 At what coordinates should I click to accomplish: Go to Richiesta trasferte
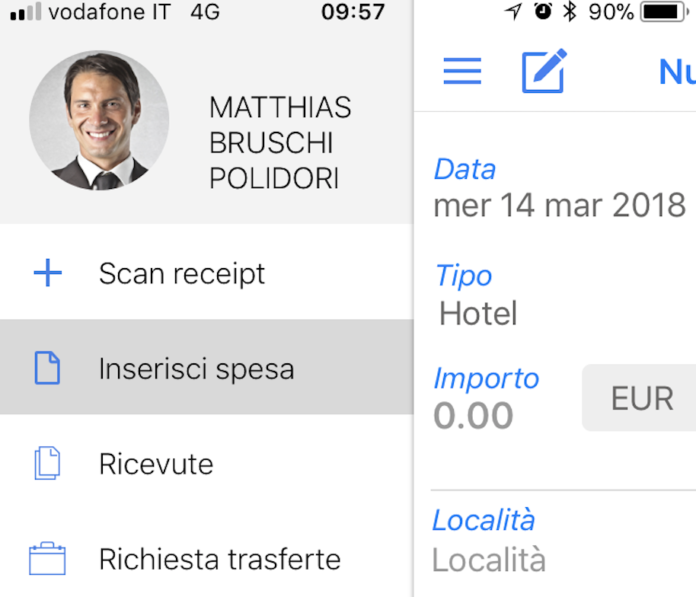tap(219, 559)
